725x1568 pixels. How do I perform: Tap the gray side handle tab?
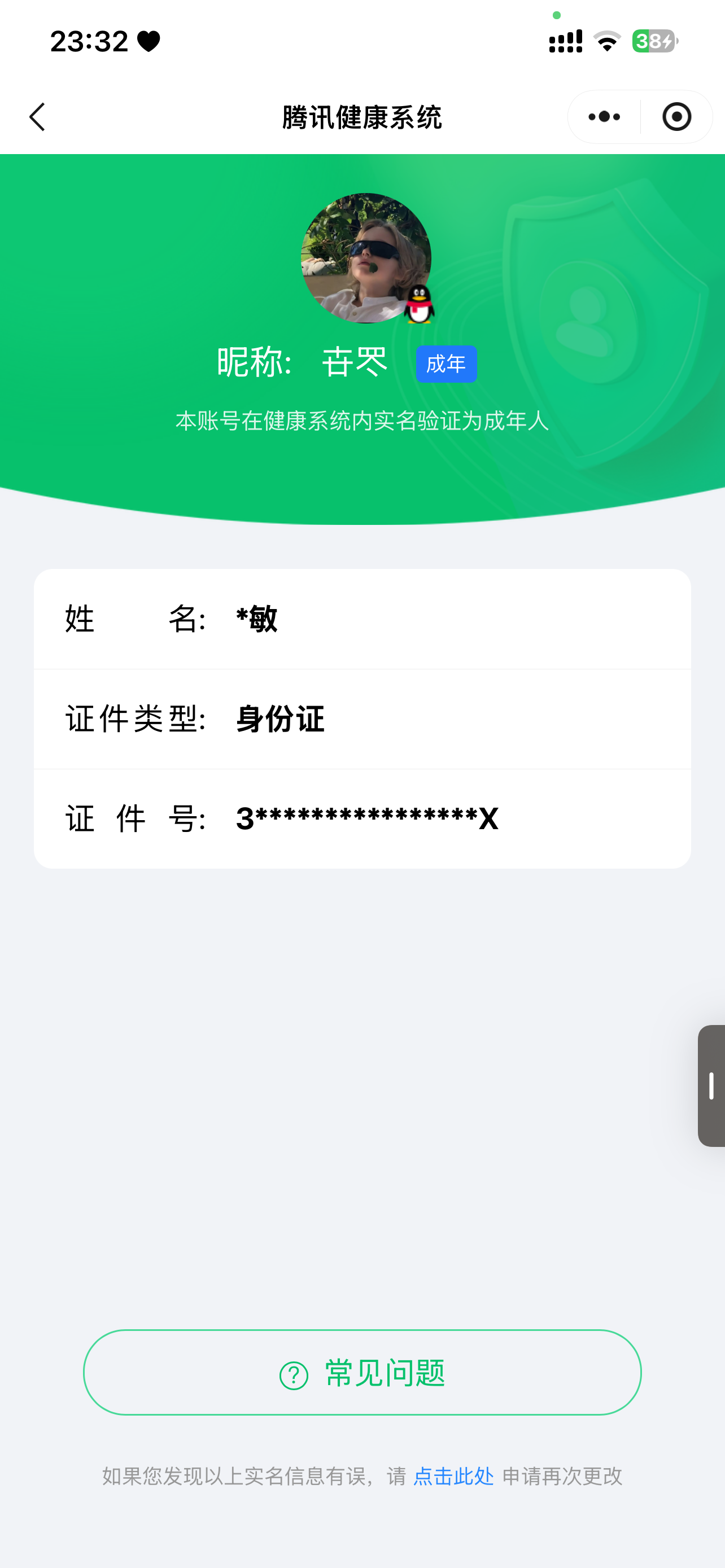tap(711, 1086)
